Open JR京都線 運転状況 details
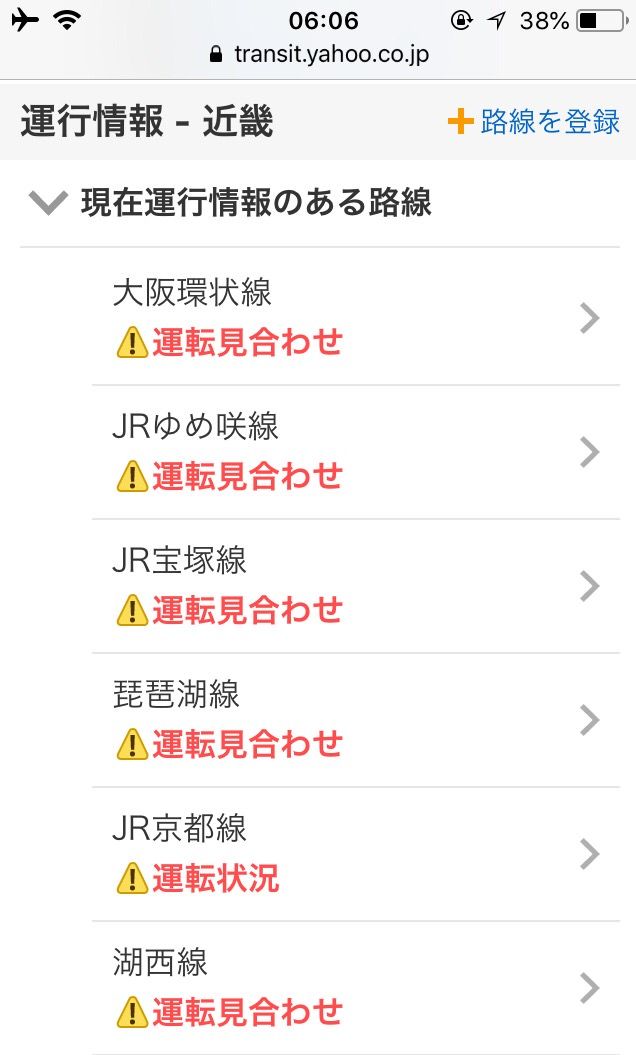The width and height of the screenshot is (636, 1055). coord(356,854)
